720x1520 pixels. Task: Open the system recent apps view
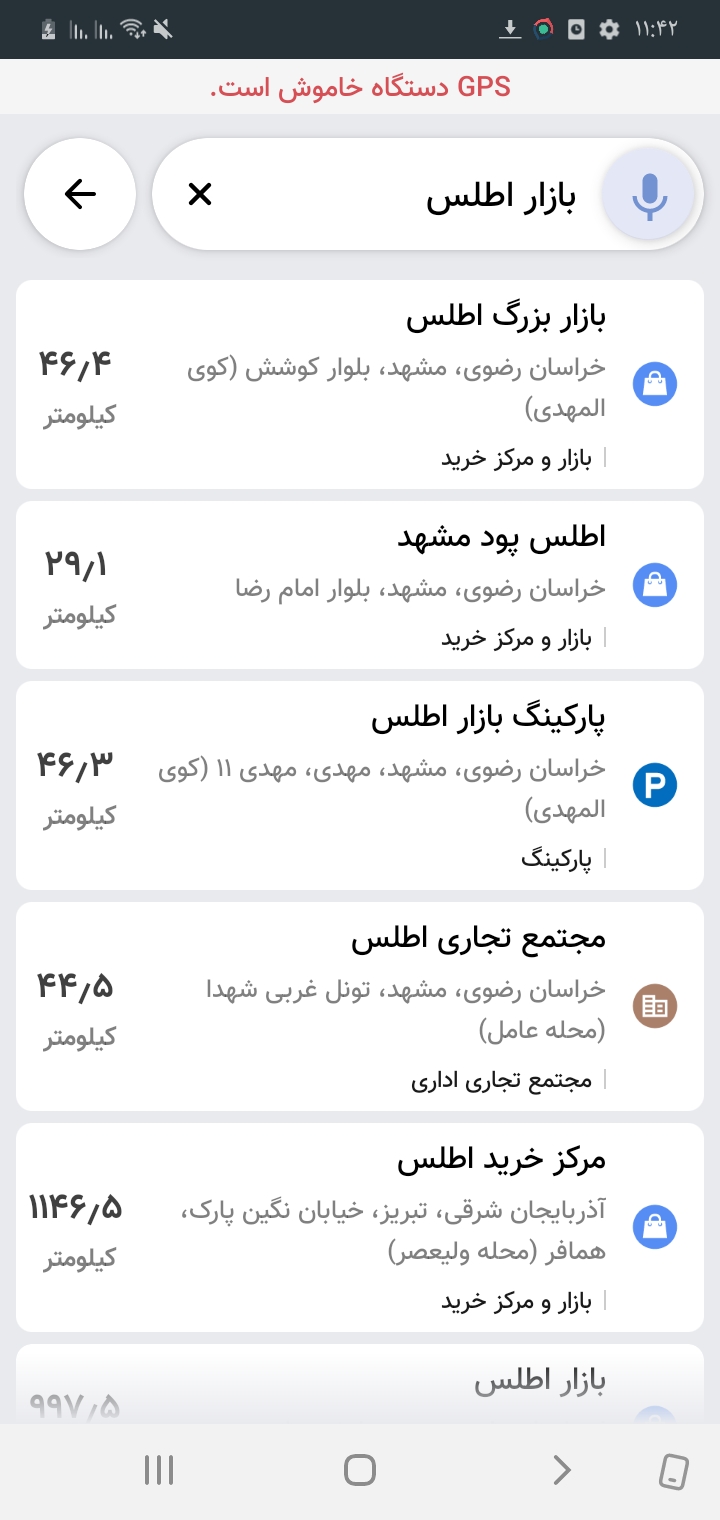tap(159, 1470)
